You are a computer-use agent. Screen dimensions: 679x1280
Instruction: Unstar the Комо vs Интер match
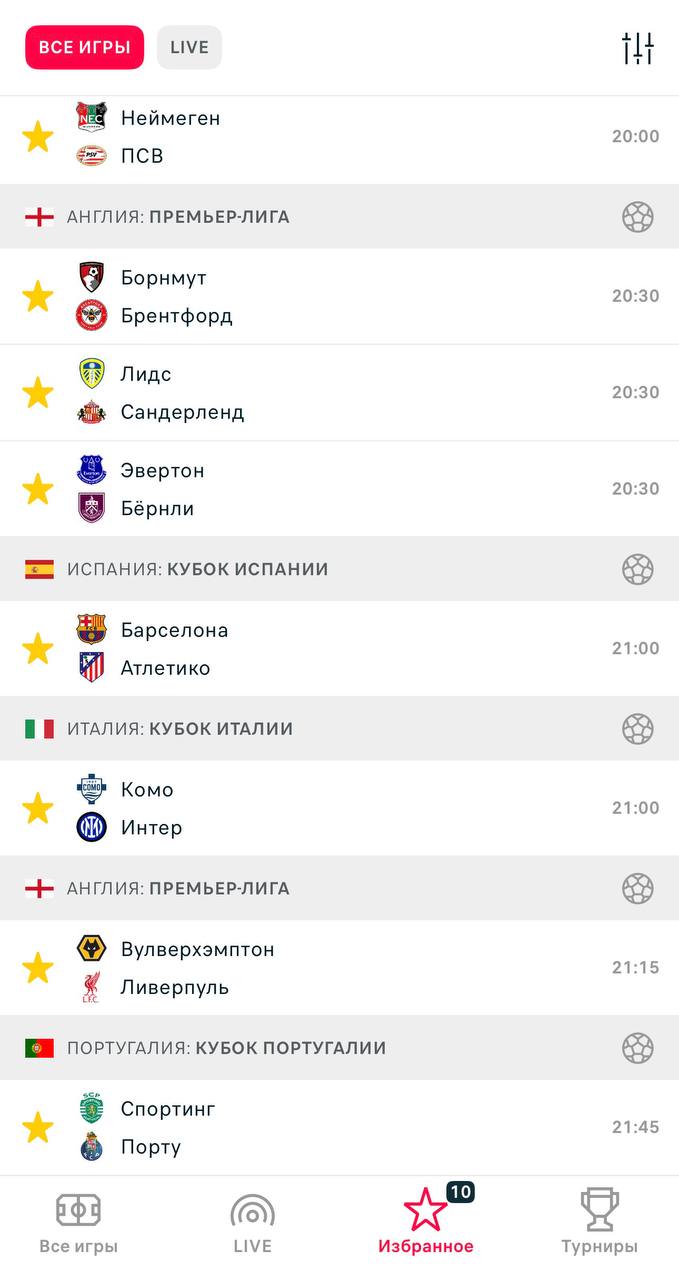(x=38, y=808)
